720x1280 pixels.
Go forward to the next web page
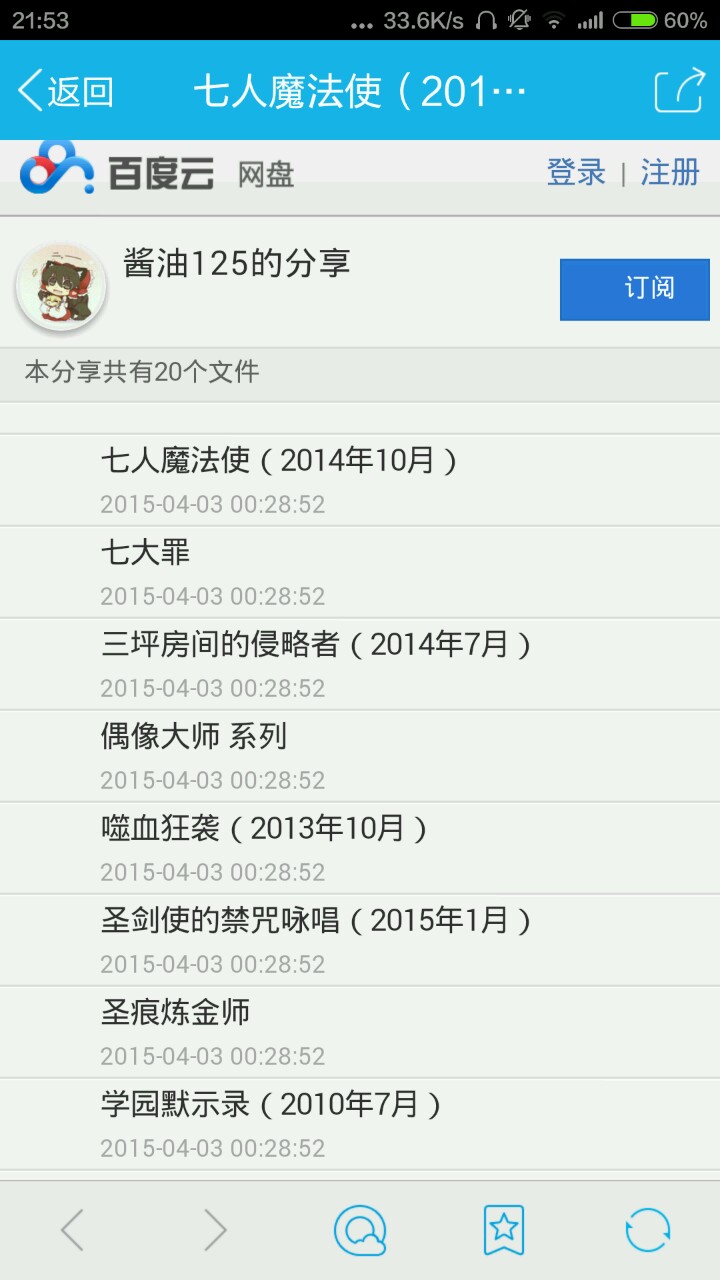(x=216, y=1230)
